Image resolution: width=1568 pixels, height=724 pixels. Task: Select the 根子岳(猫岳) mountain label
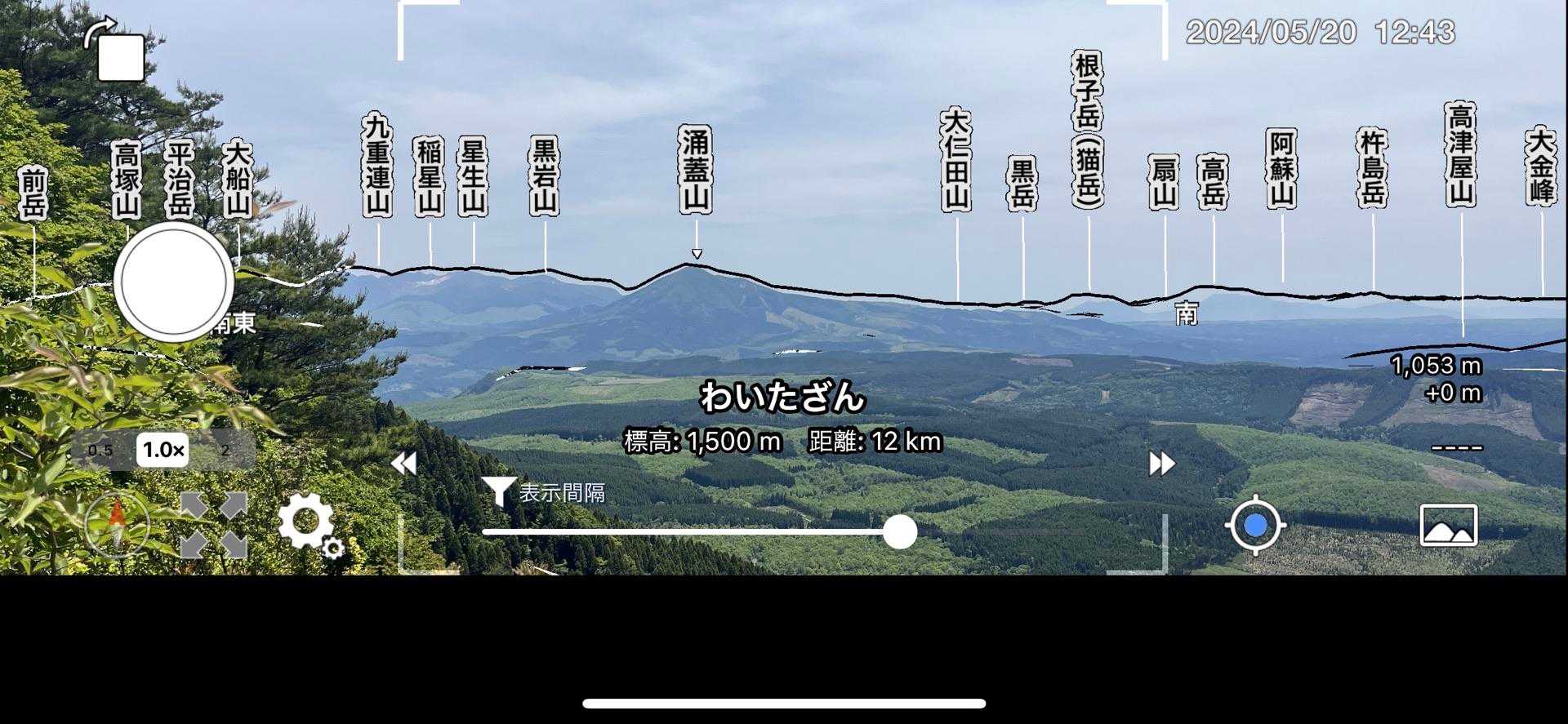(1087, 129)
